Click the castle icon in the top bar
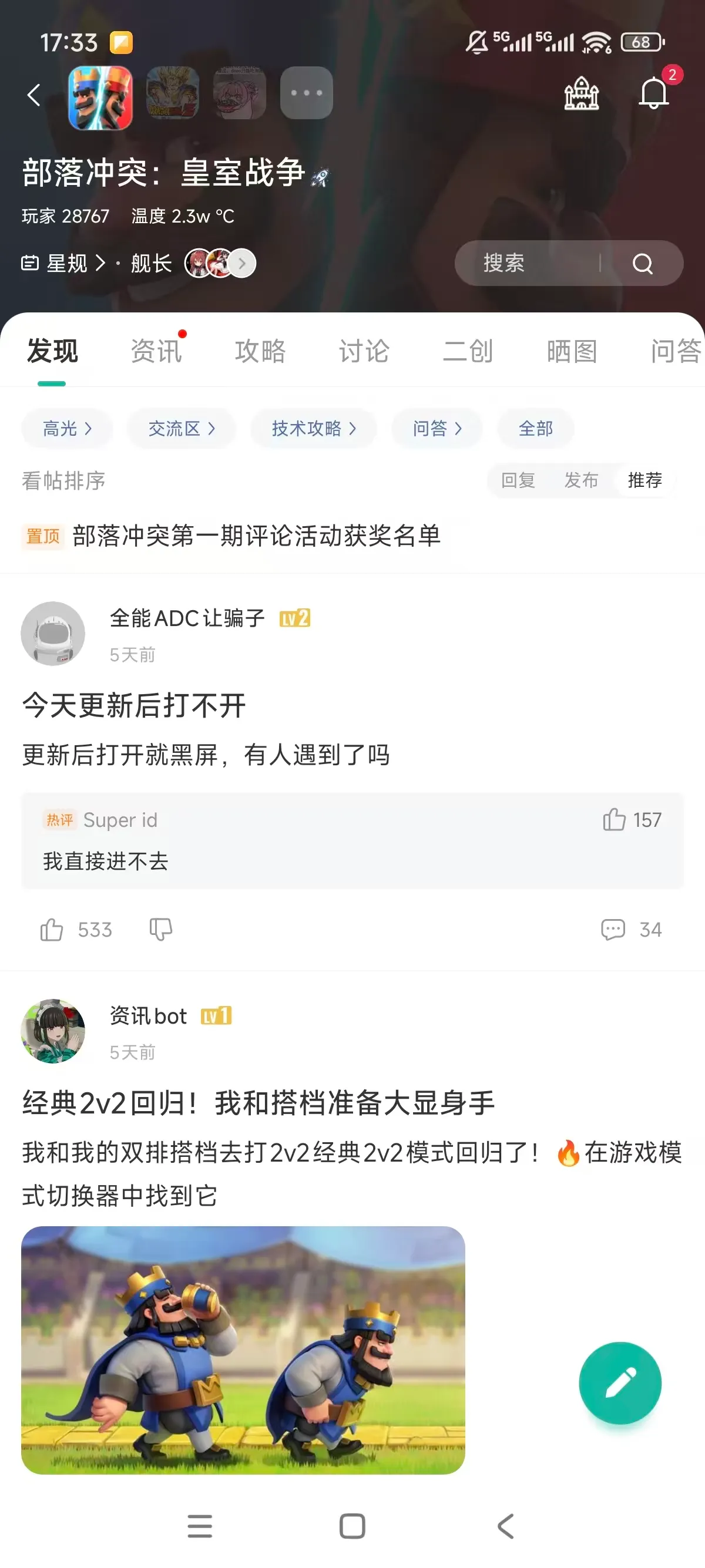Image resolution: width=705 pixels, height=1568 pixels. pos(583,92)
